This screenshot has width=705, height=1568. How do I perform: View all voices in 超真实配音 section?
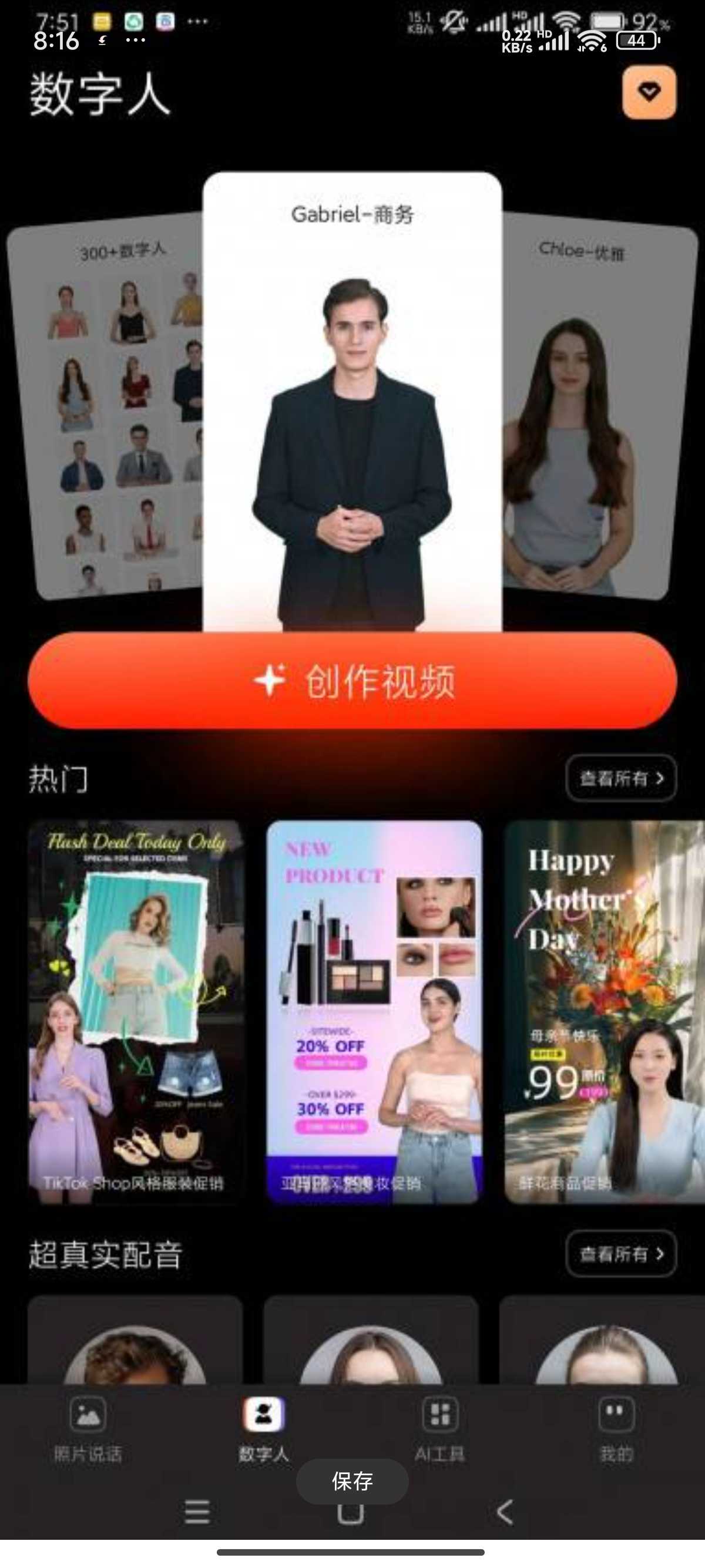620,1253
